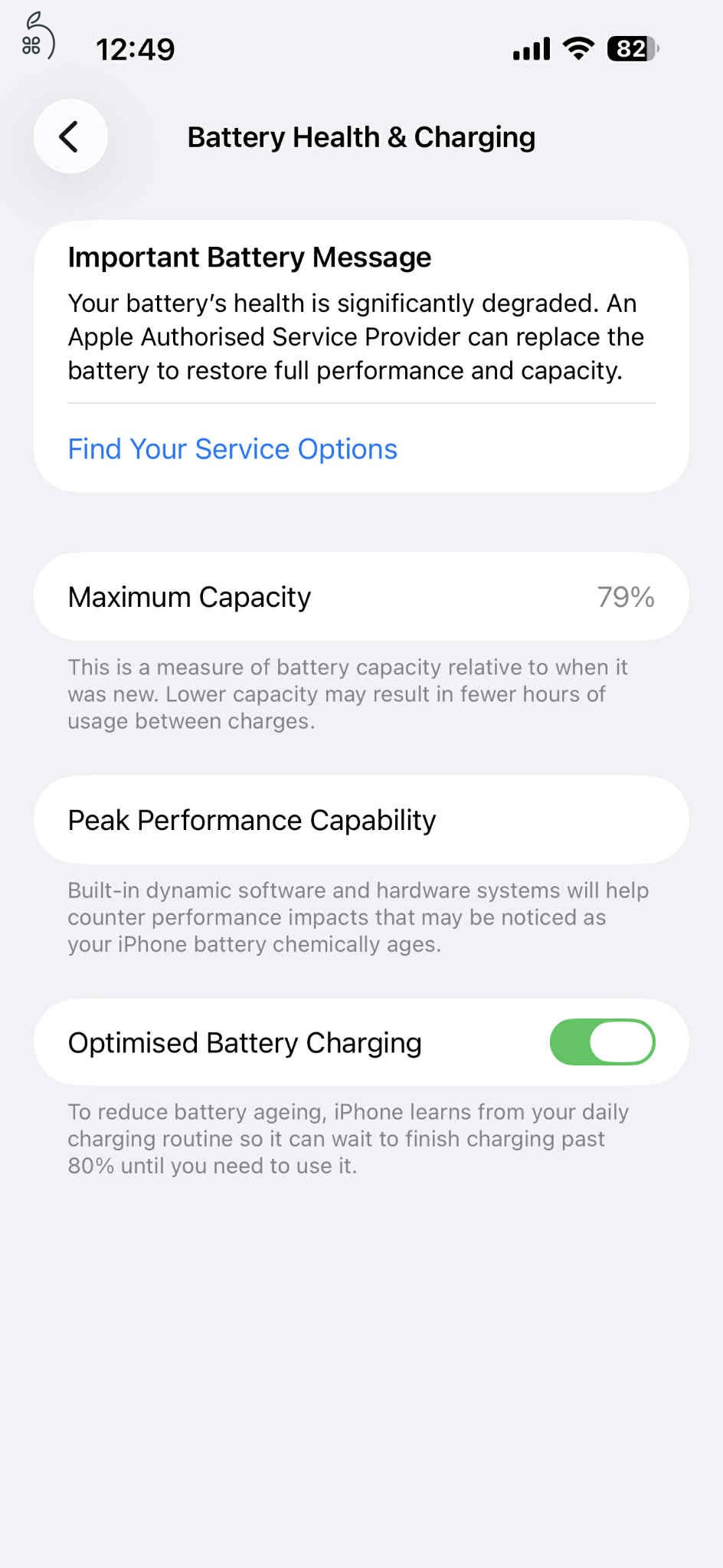This screenshot has height=1568, width=723.
Task: Select the Battery Health & Charging title
Action: [362, 136]
